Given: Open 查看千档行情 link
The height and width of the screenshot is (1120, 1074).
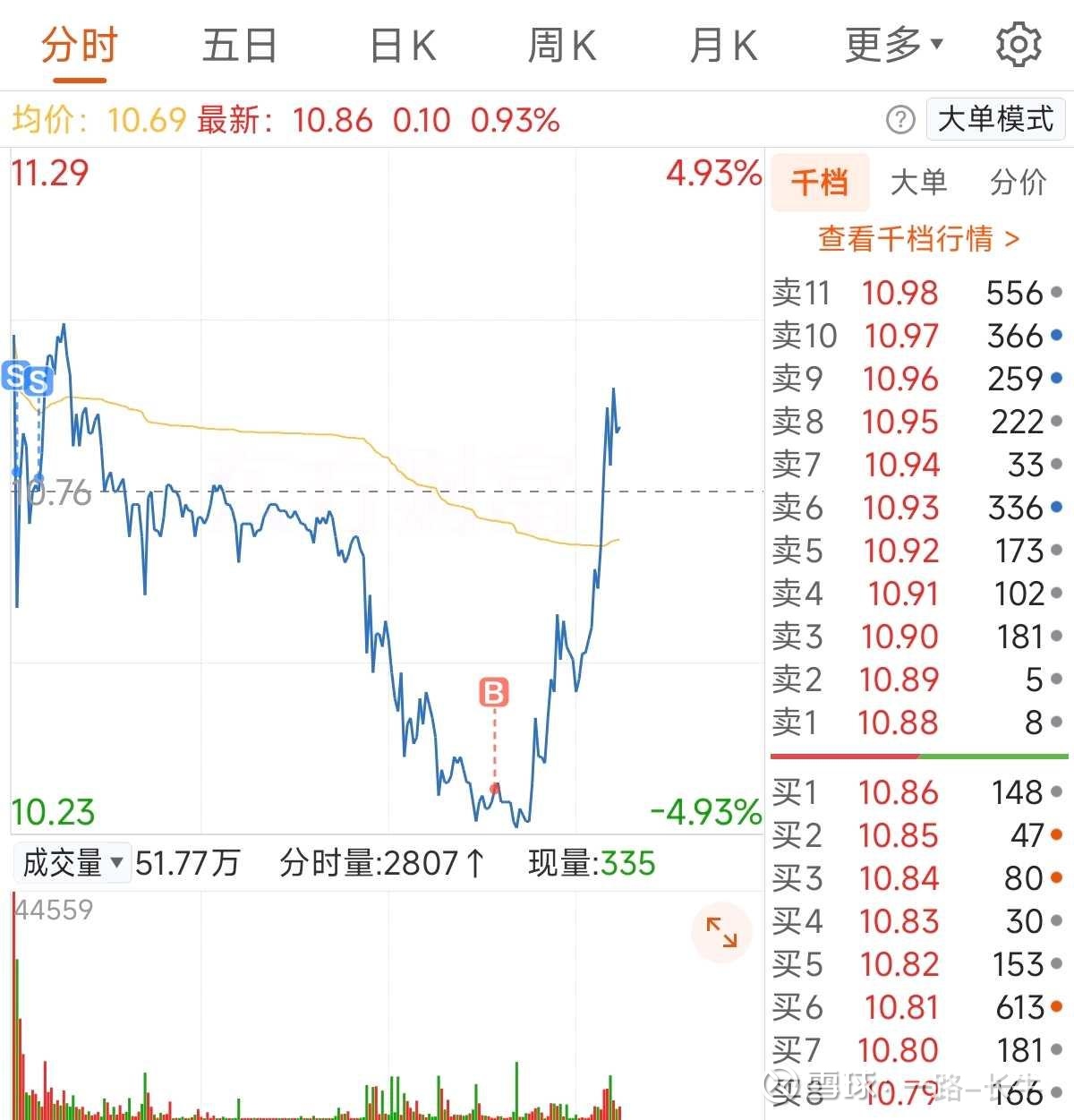Looking at the screenshot, I should 918,239.
